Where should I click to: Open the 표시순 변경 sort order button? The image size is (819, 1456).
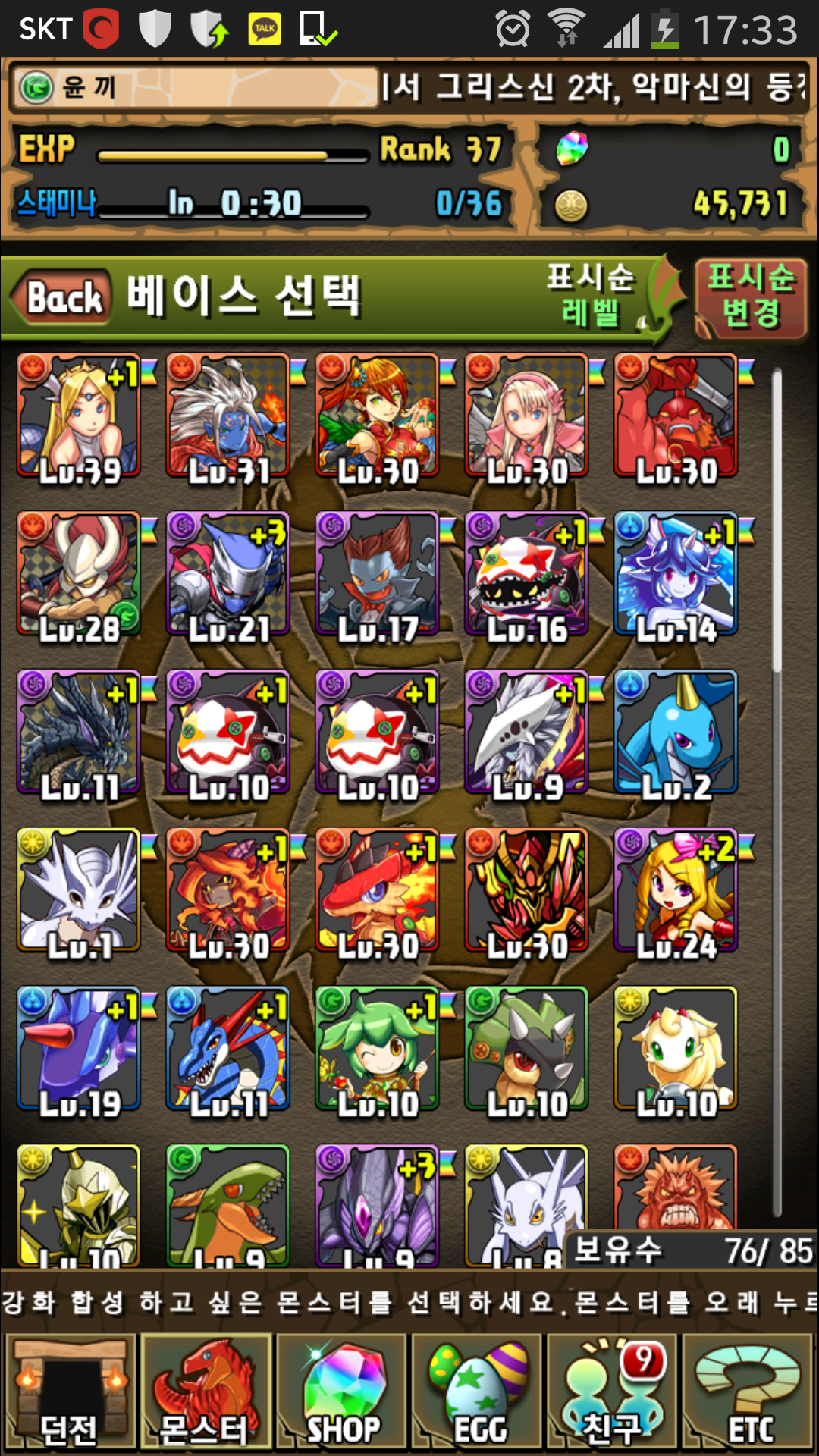pyautogui.click(x=751, y=297)
